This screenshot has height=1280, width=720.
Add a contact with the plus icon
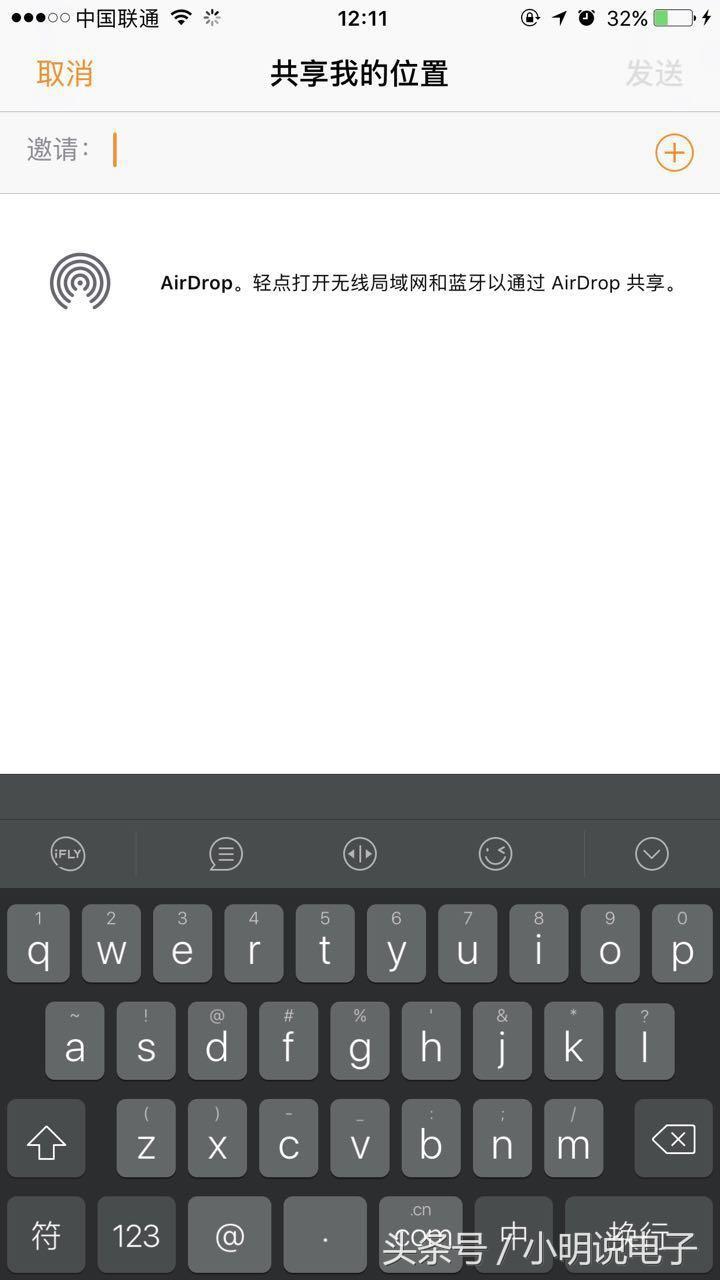click(674, 152)
